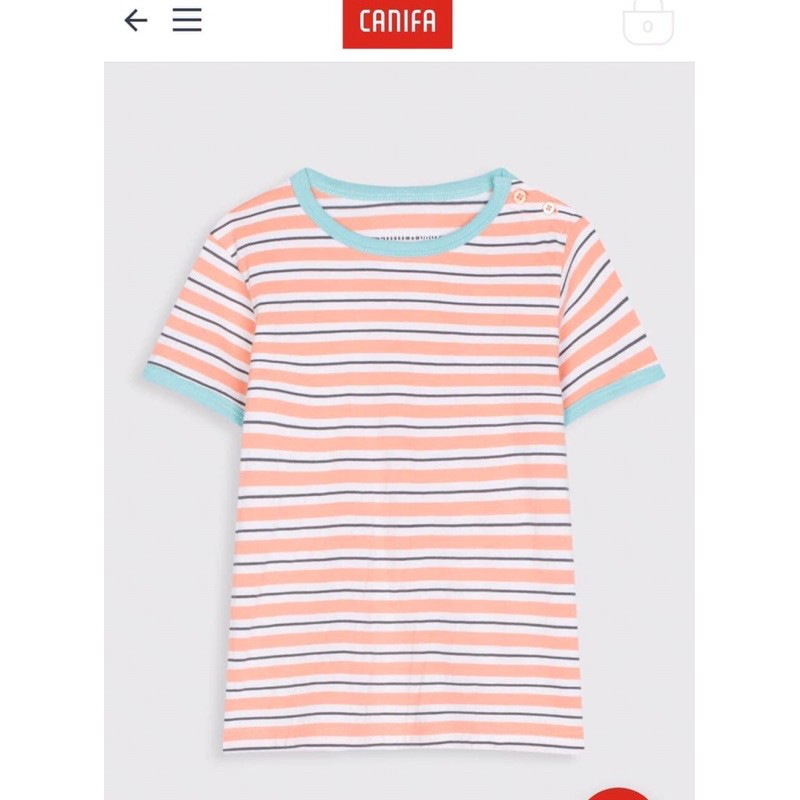Viewport: 800px width, 800px height.
Task: Open the shopping bag
Action: click(648, 22)
